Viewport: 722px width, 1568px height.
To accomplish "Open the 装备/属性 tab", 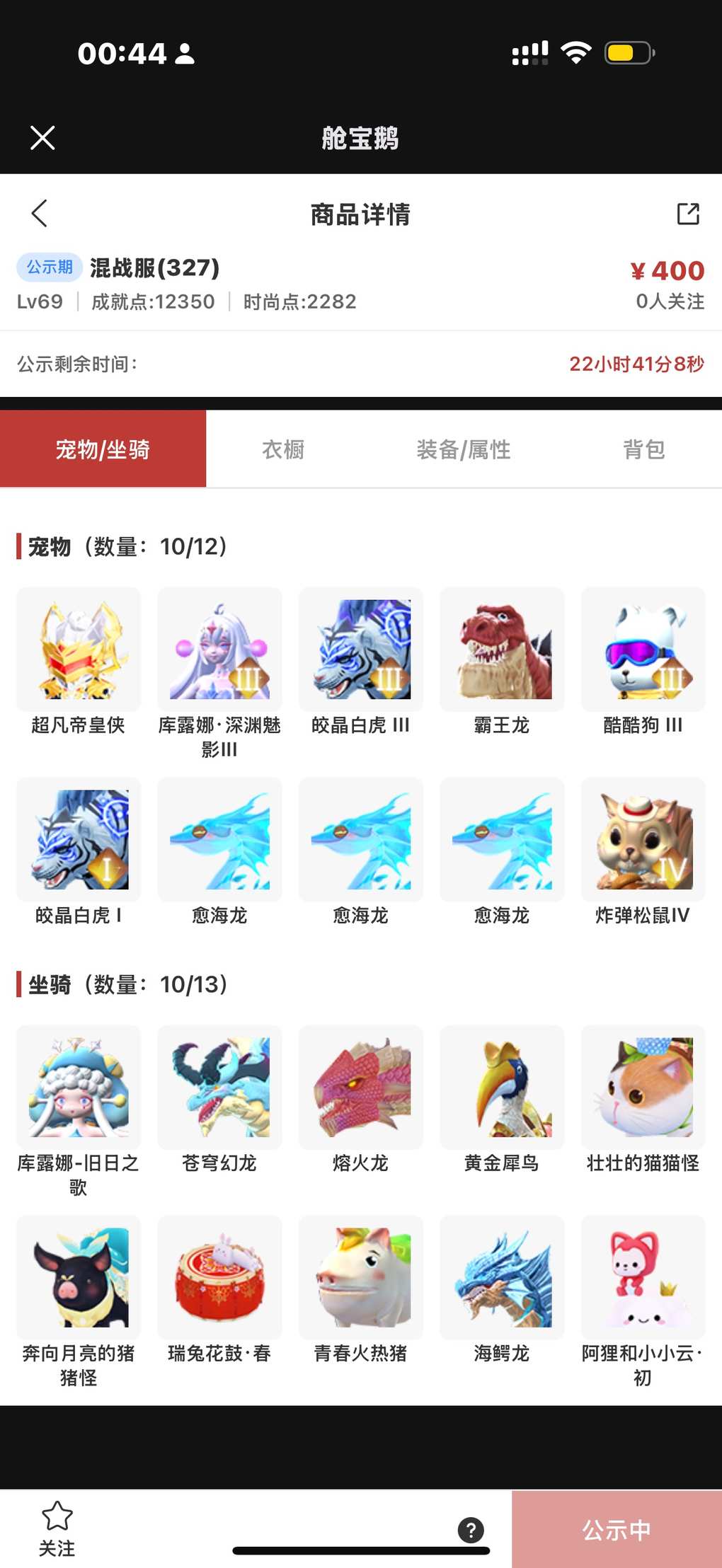I will 464,449.
